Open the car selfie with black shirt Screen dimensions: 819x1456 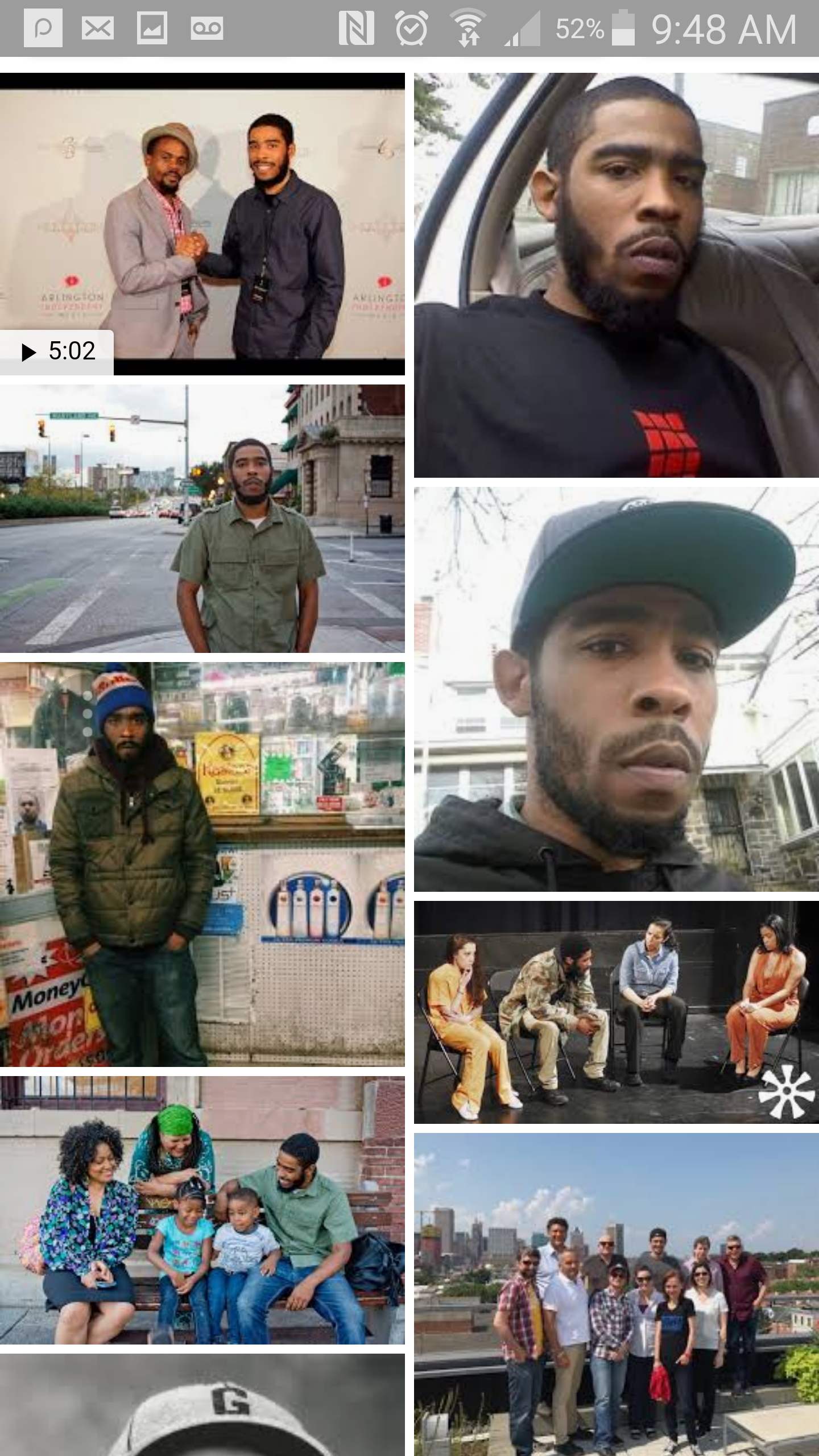(x=616, y=275)
